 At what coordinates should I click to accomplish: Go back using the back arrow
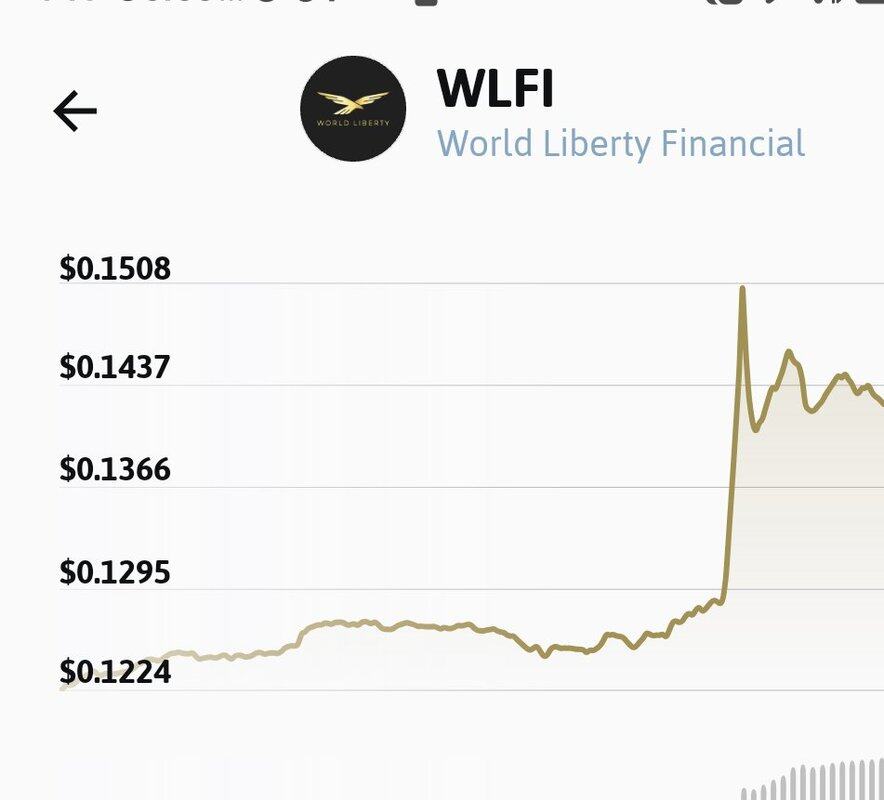click(x=75, y=111)
